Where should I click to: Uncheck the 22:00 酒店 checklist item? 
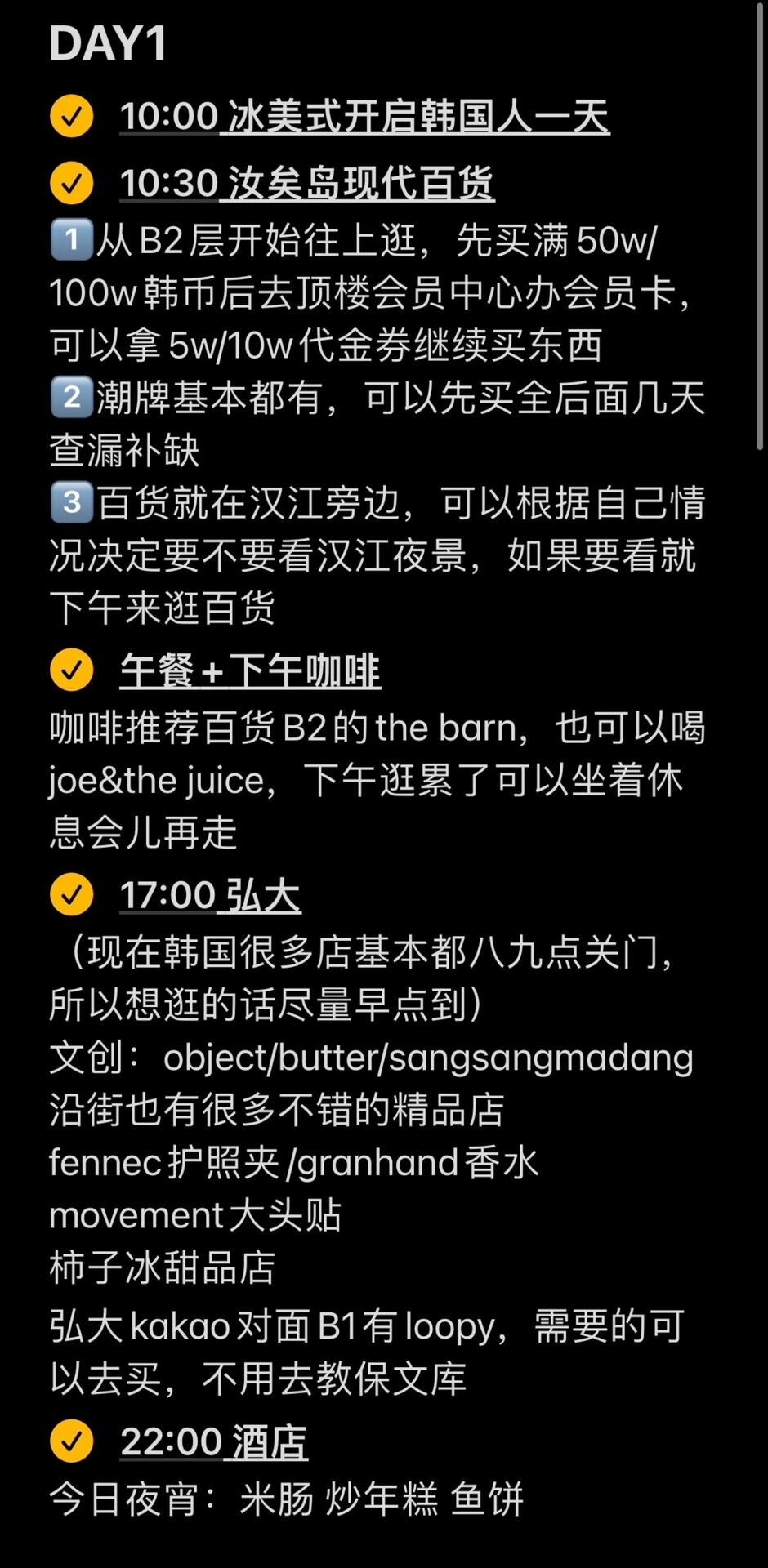pos(72,1441)
